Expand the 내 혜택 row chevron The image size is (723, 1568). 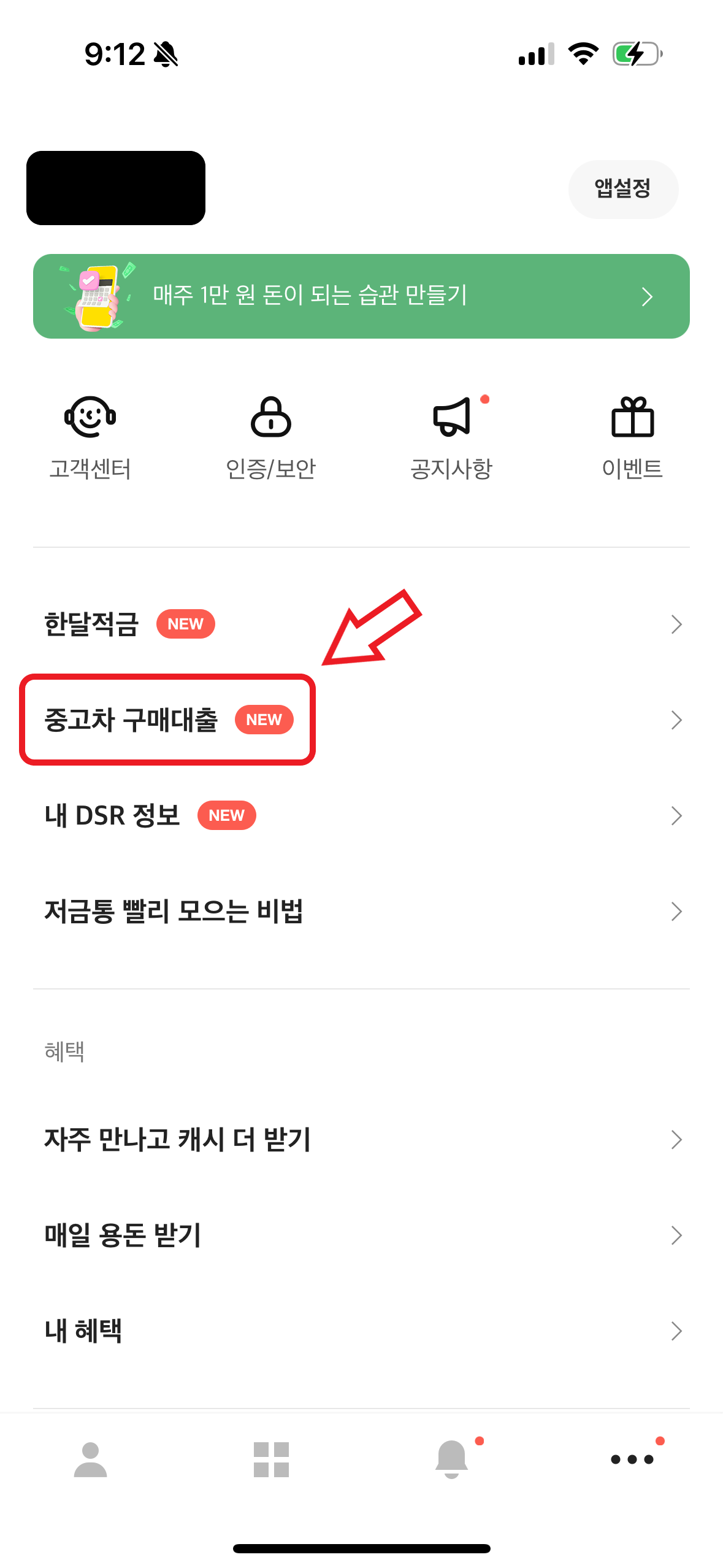point(677,1331)
